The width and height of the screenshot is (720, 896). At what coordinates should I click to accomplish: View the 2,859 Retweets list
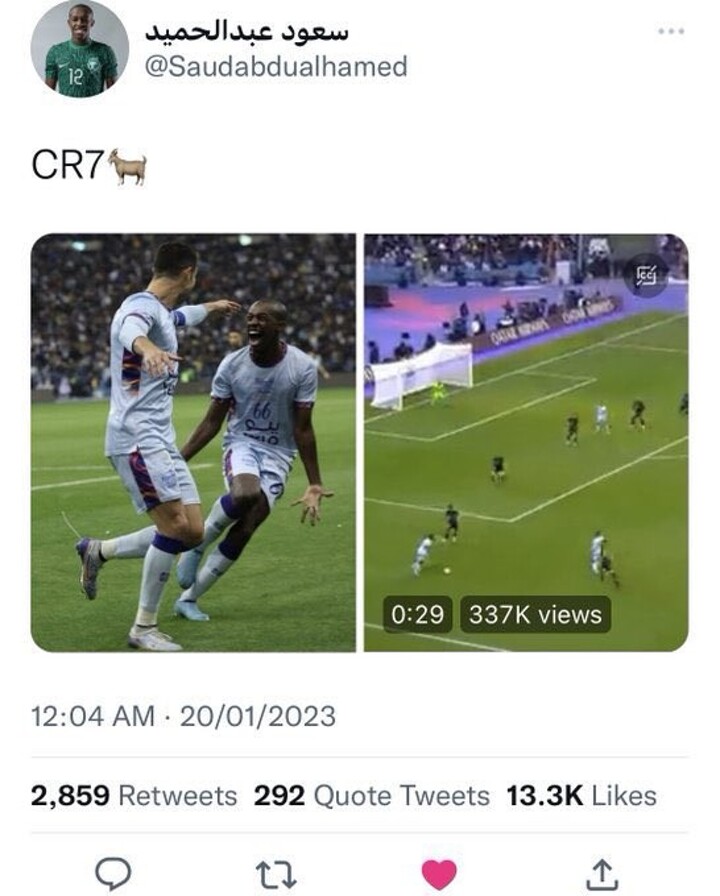tap(134, 796)
